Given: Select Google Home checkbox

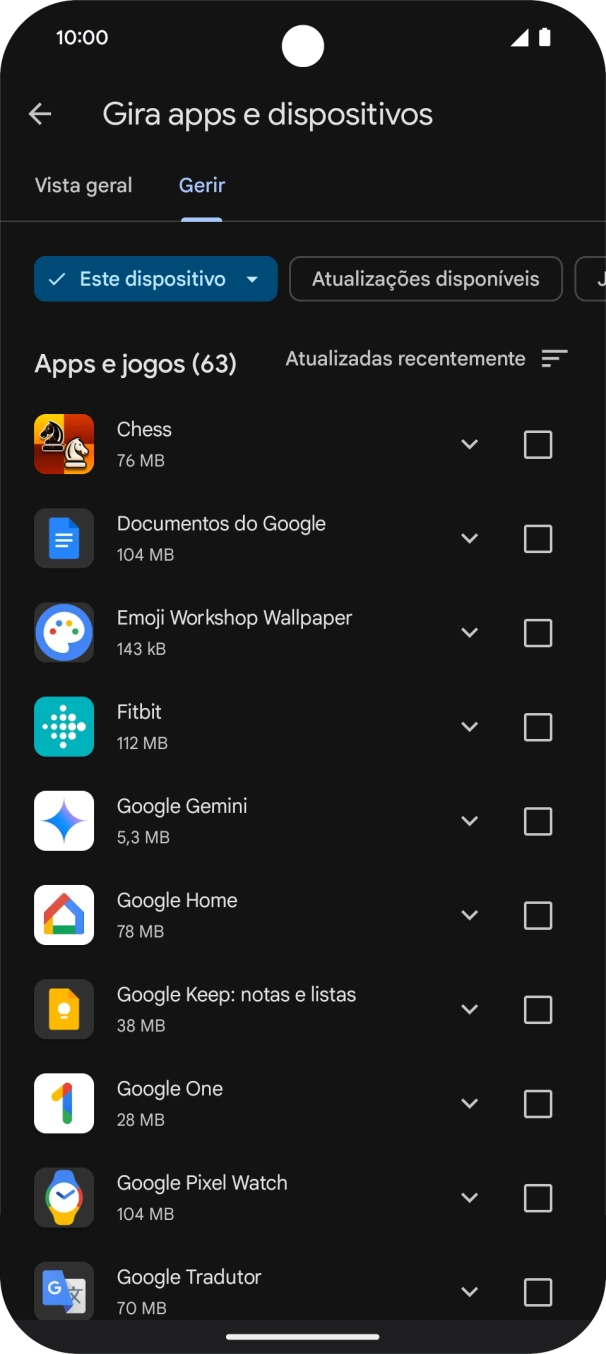Looking at the screenshot, I should [x=538, y=915].
